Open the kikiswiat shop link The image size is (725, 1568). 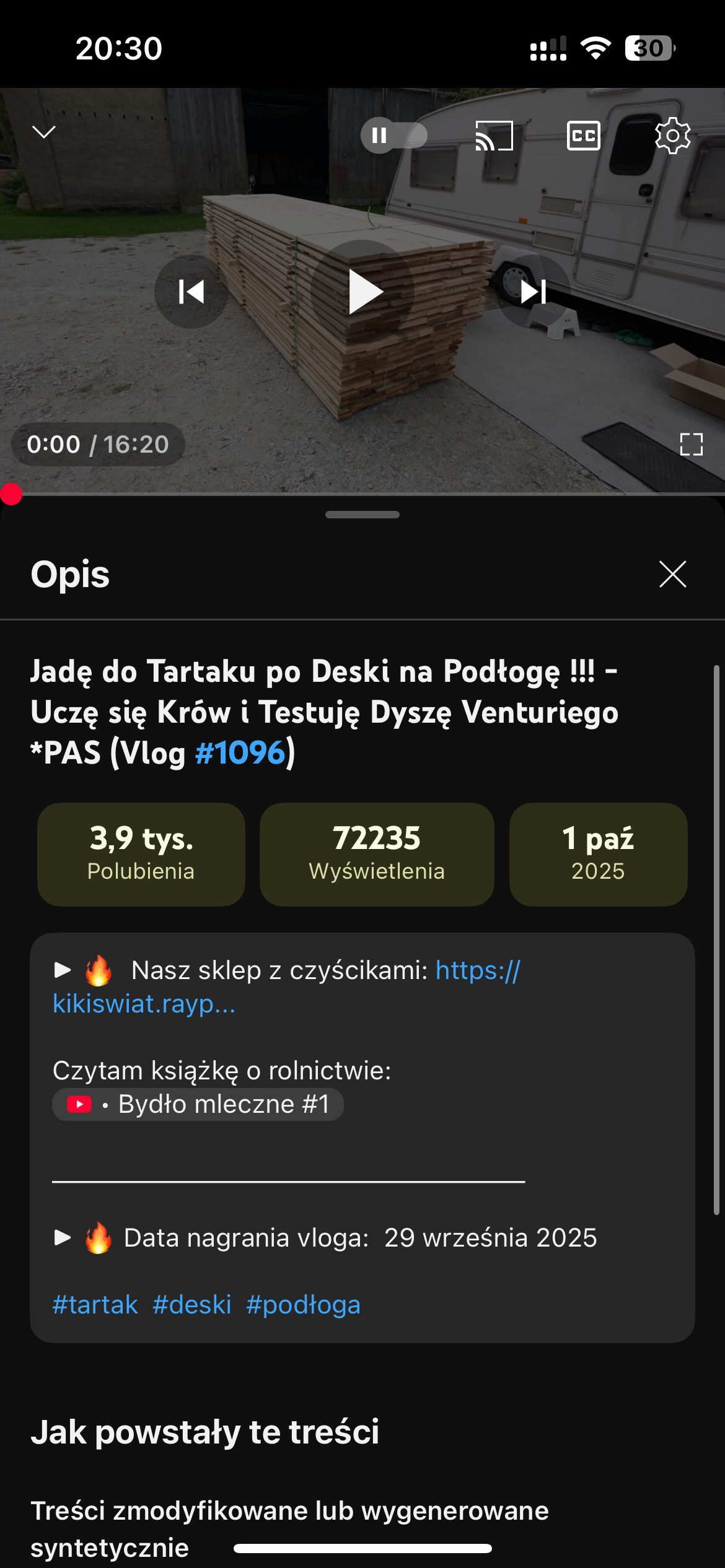pos(144,1003)
